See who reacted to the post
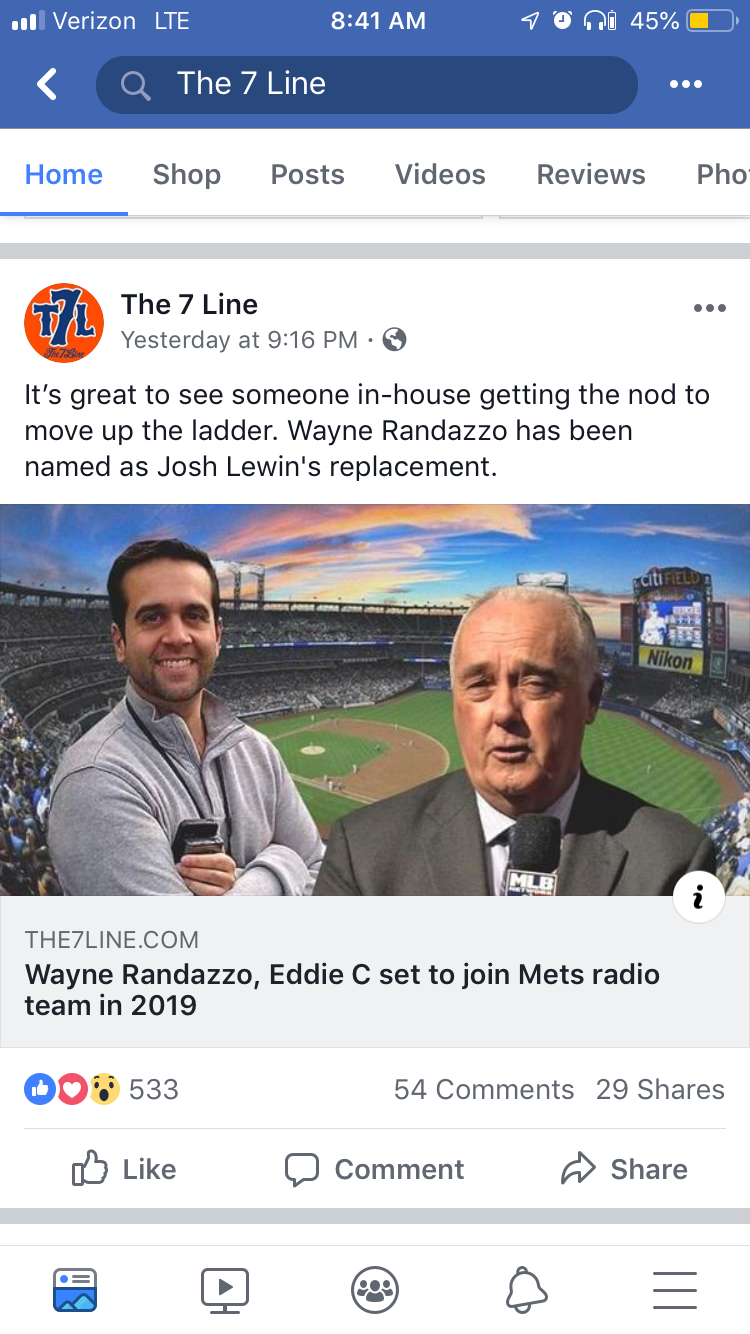This screenshot has height=1334, width=750. tap(100, 1089)
